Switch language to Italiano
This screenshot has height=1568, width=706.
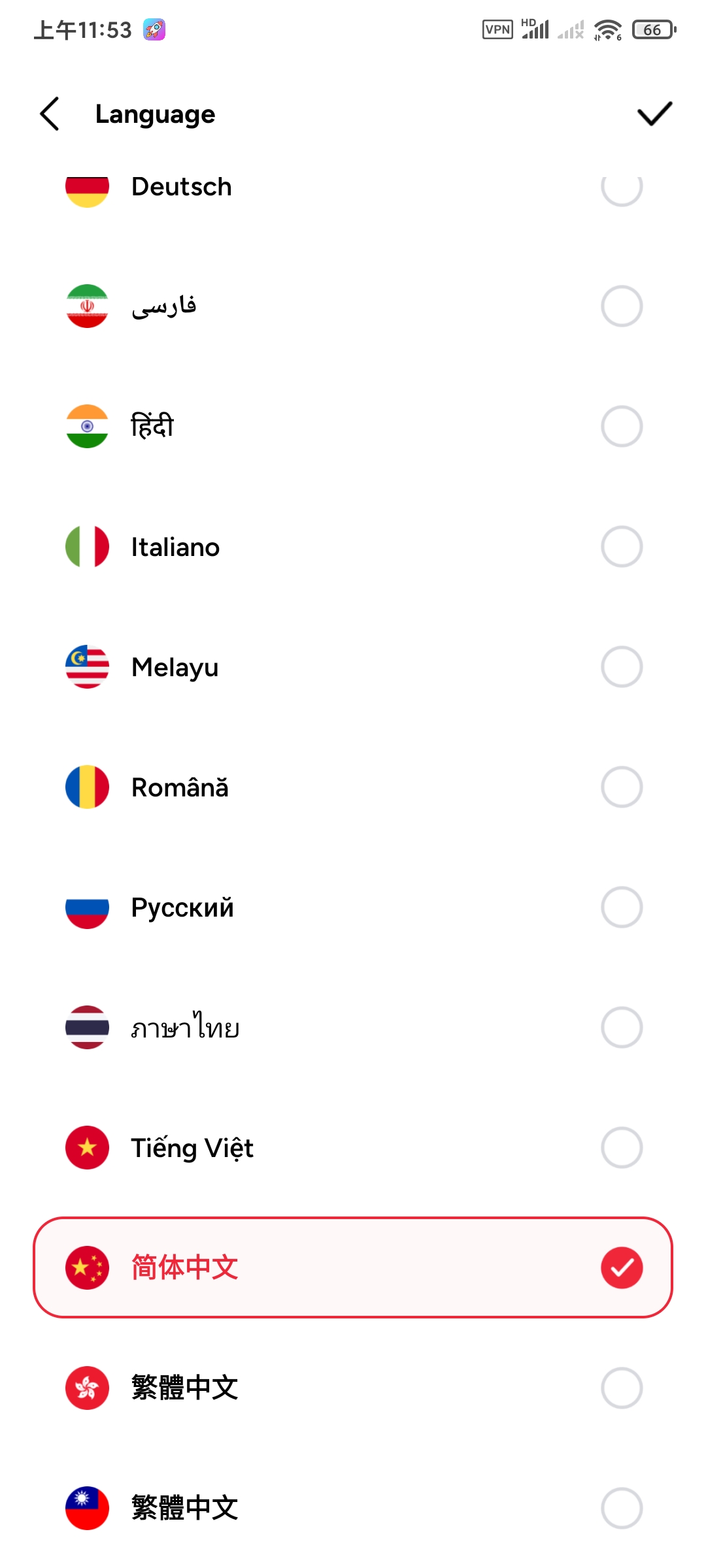click(x=353, y=546)
